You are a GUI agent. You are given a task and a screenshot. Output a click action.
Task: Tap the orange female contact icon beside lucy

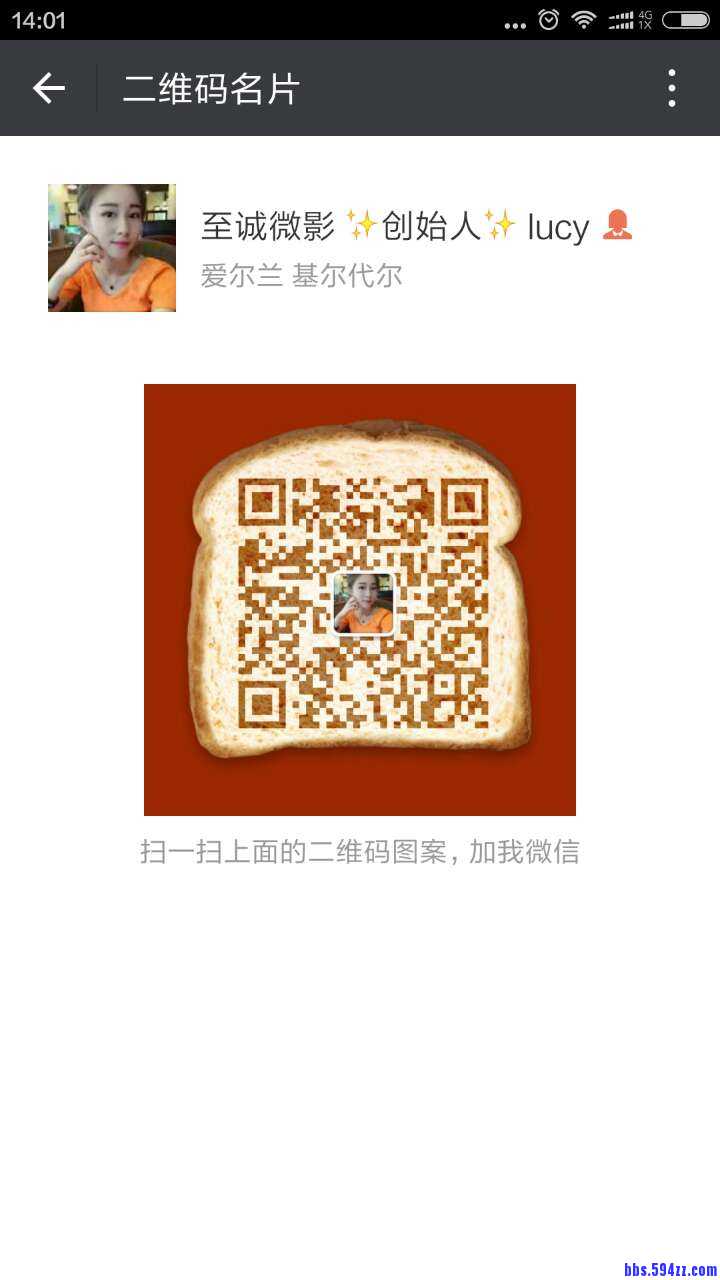pos(620,228)
